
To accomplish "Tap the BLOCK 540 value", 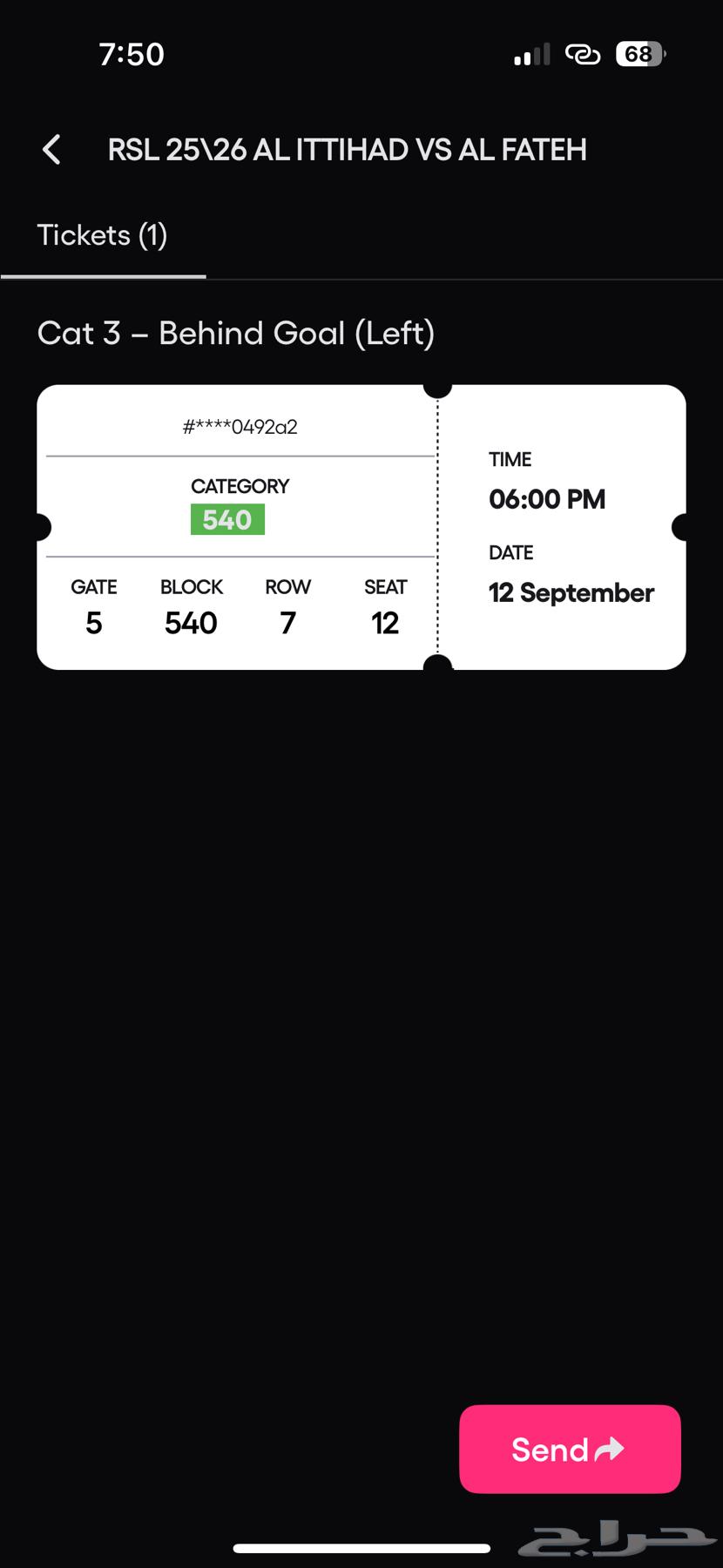I will coord(190,622).
